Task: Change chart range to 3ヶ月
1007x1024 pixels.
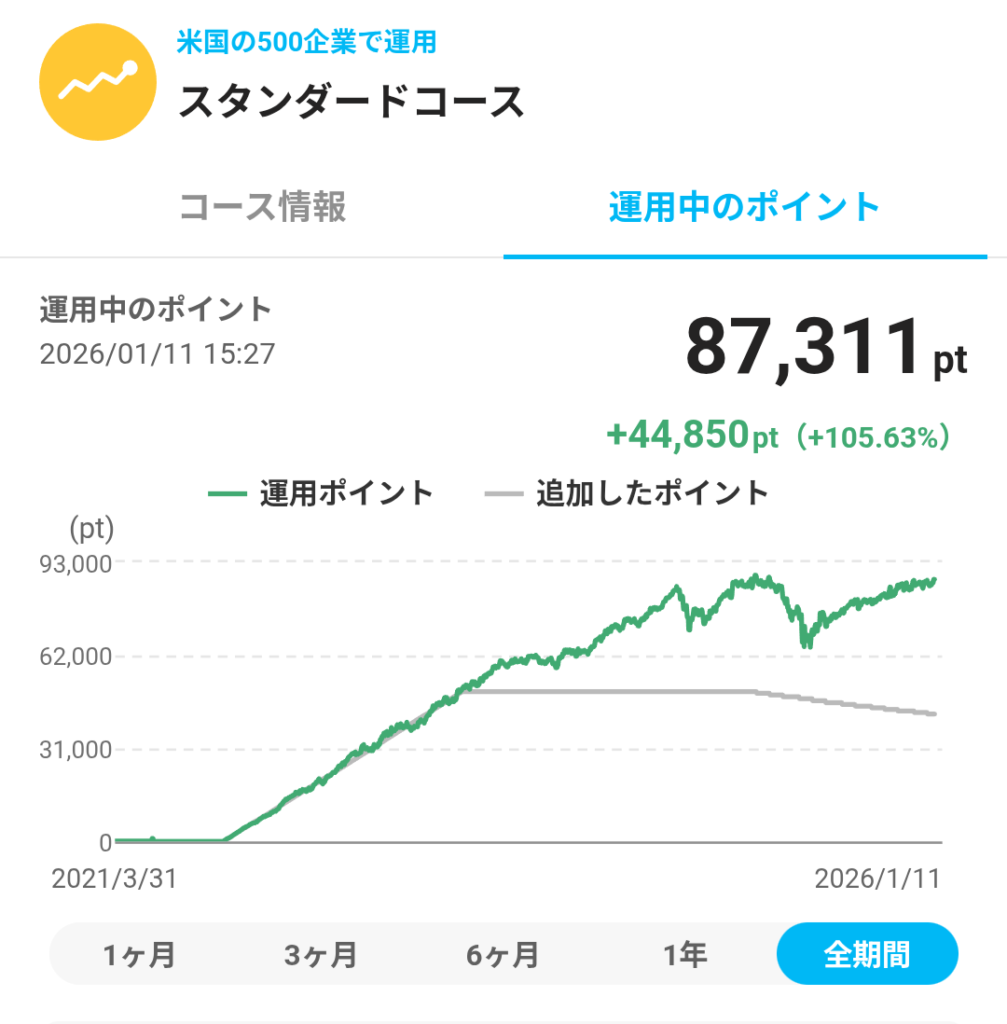Action: (x=320, y=954)
